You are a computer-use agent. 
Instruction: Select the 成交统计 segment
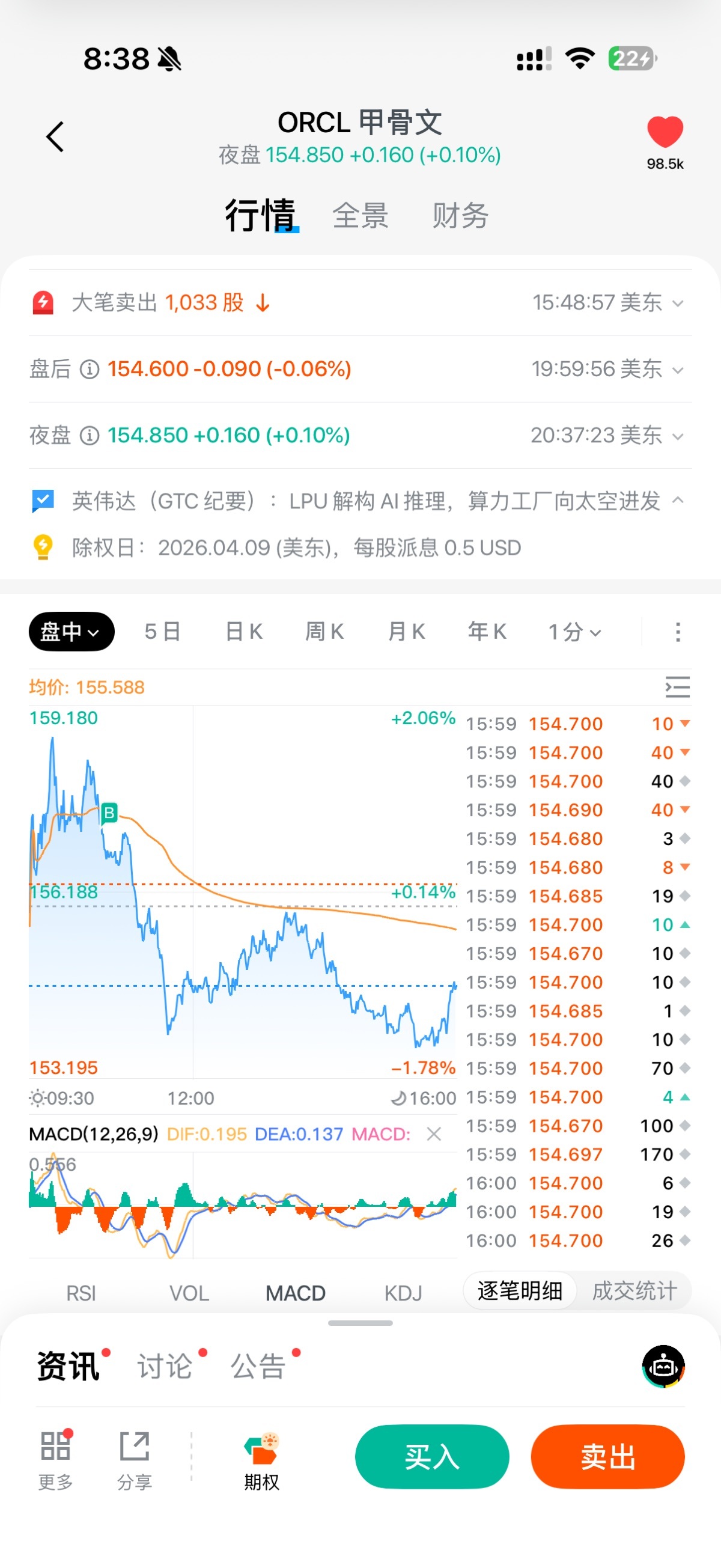(634, 1290)
